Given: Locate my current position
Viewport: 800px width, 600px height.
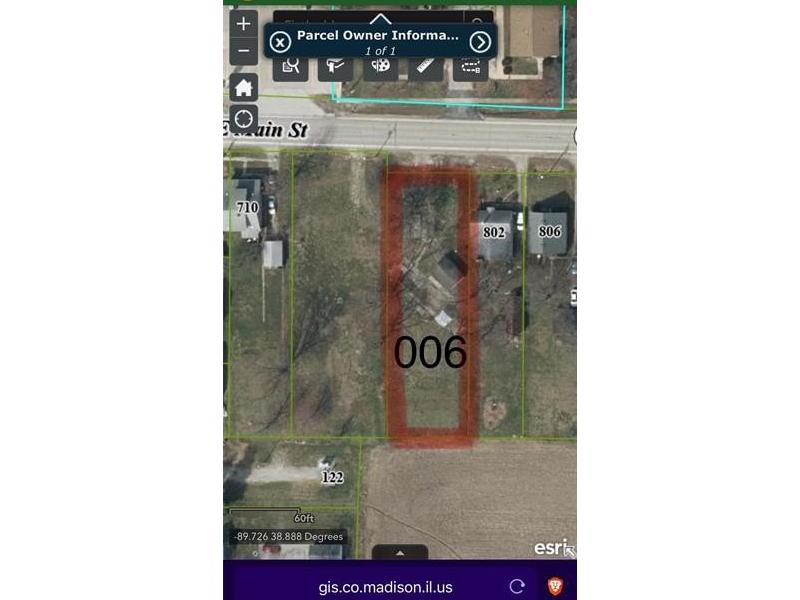Looking at the screenshot, I should (x=243, y=120).
